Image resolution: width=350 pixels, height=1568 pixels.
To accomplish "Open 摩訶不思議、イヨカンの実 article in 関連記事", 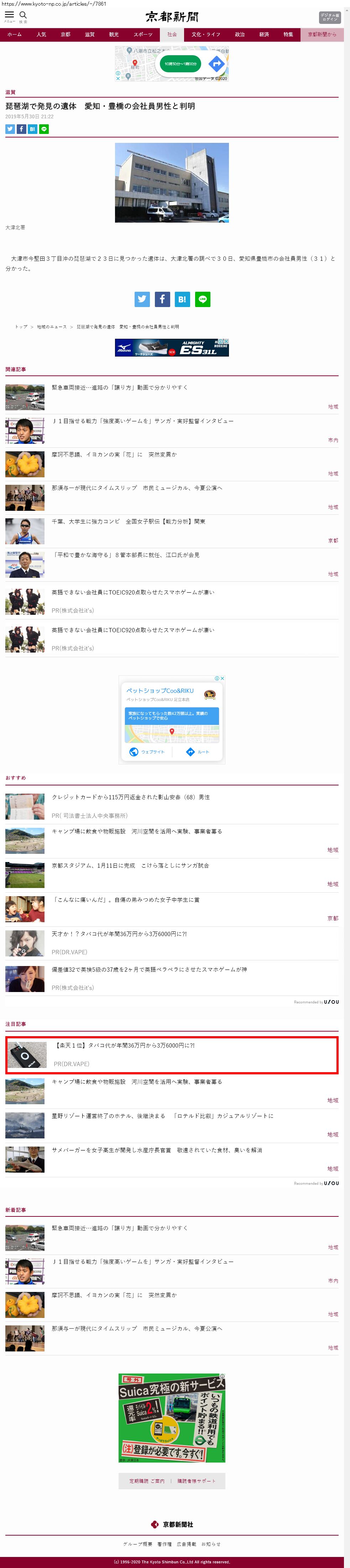I will pyautogui.click(x=114, y=455).
